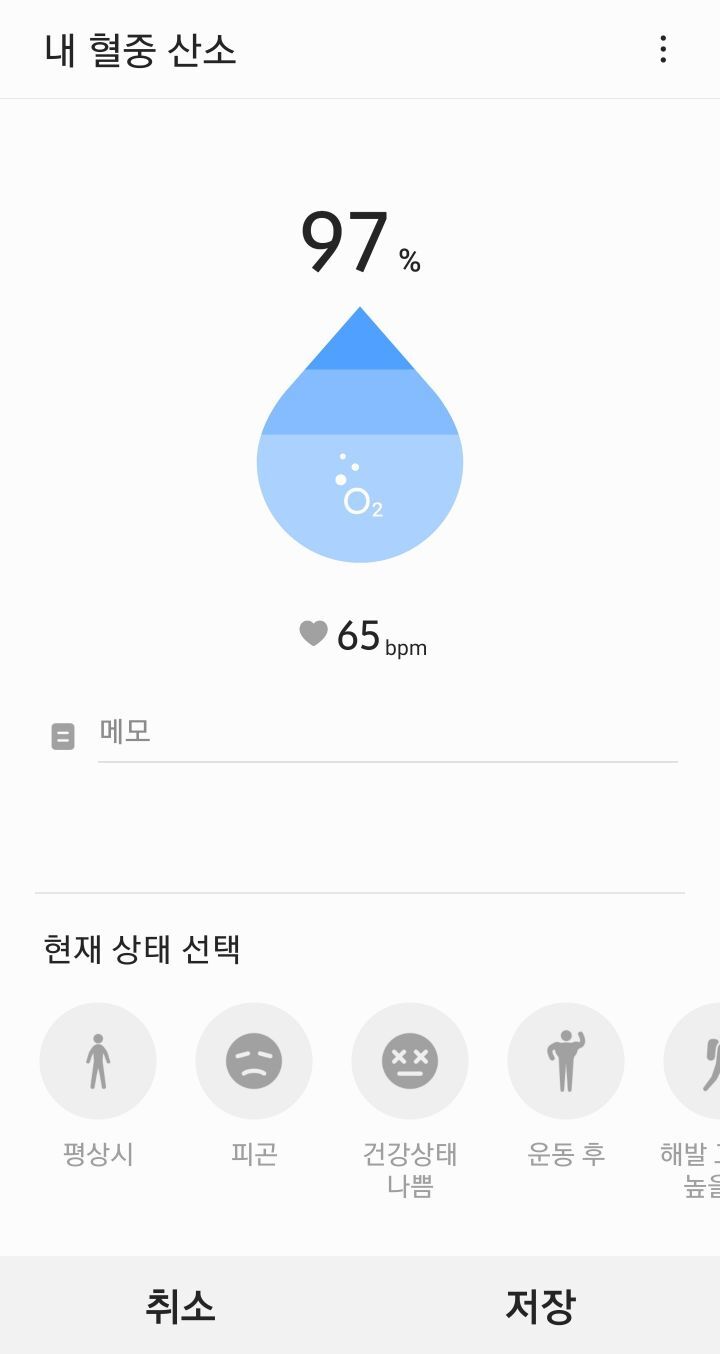Image resolution: width=720 pixels, height=1354 pixels.
Task: Select the 평상시 status
Action: [x=98, y=1061]
